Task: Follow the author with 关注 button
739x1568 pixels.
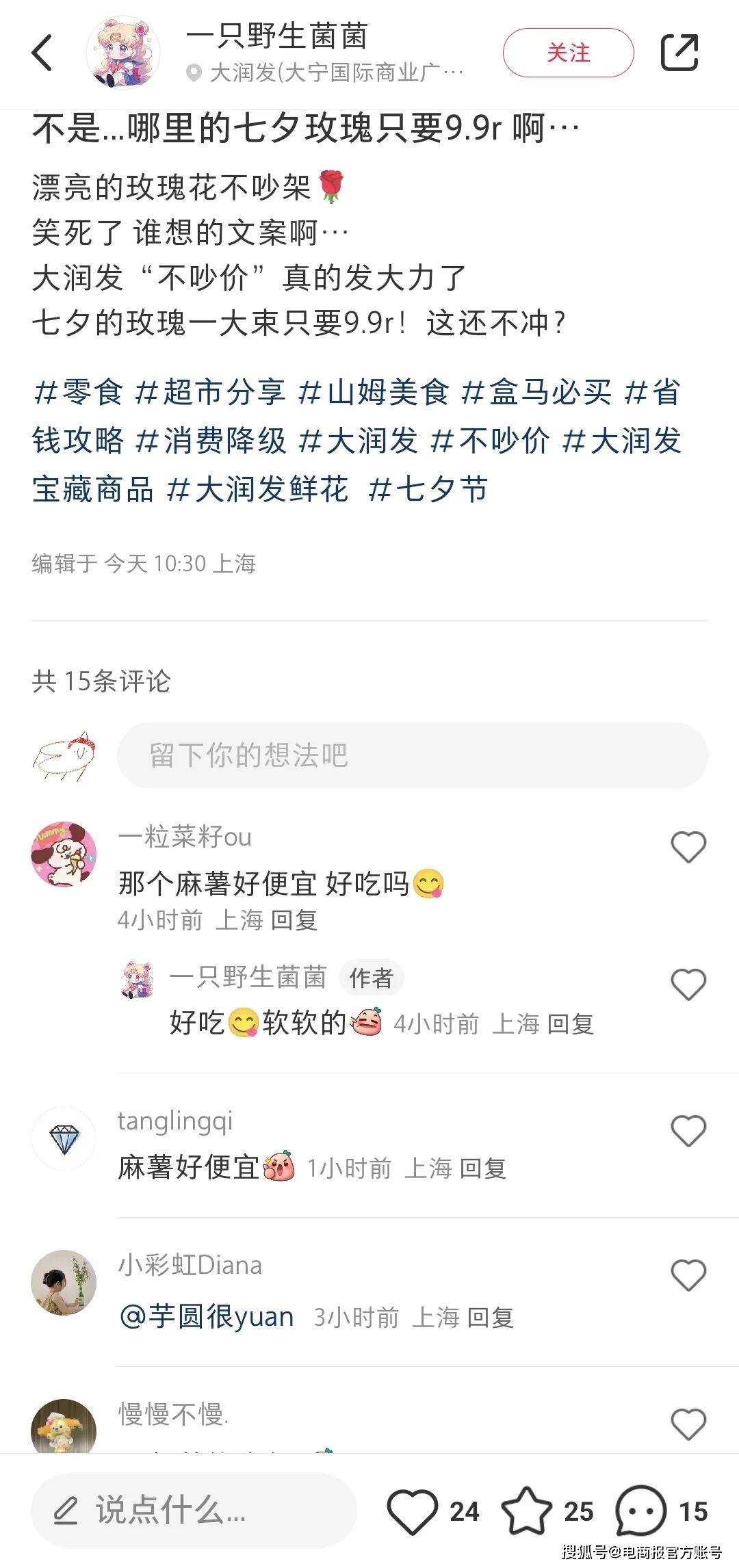Action: (x=568, y=53)
